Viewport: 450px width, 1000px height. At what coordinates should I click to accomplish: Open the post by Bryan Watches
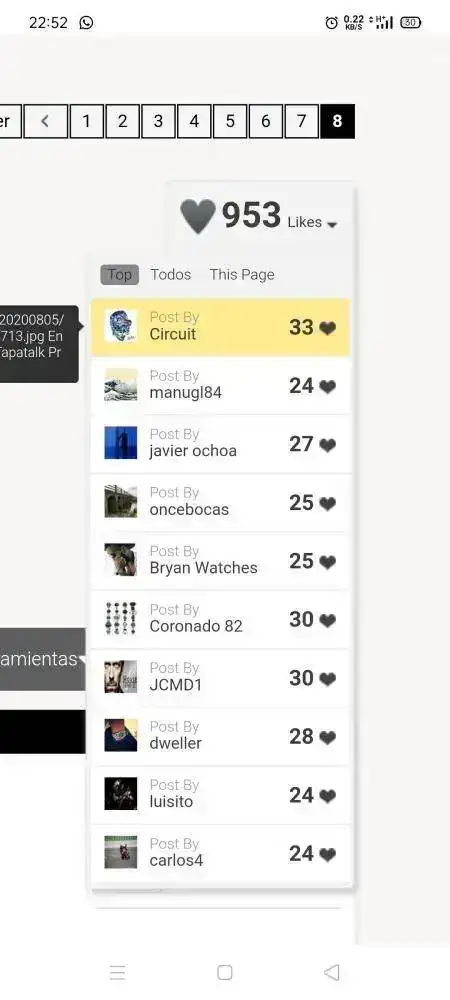point(221,561)
